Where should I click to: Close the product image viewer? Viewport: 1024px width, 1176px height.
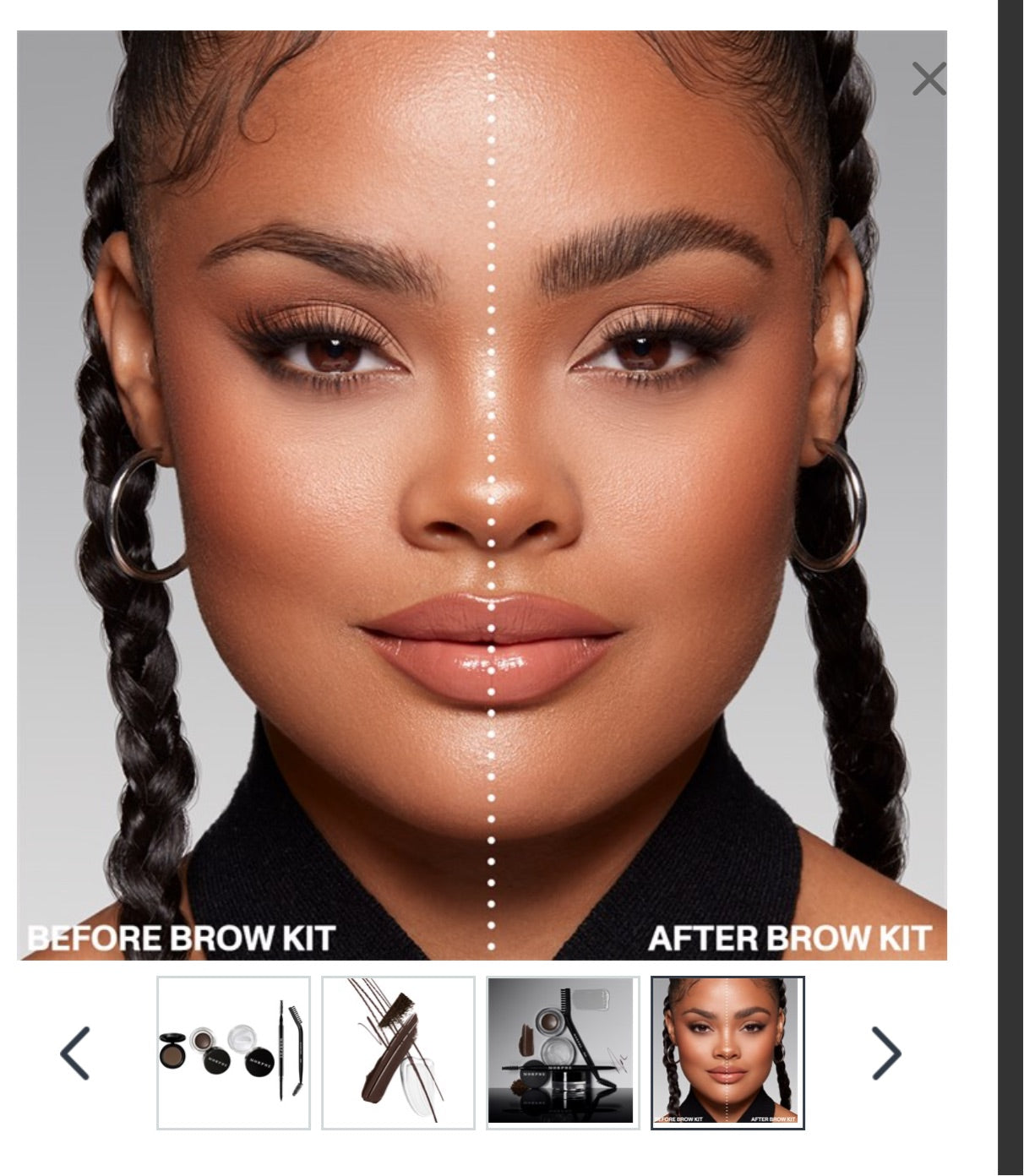929,79
